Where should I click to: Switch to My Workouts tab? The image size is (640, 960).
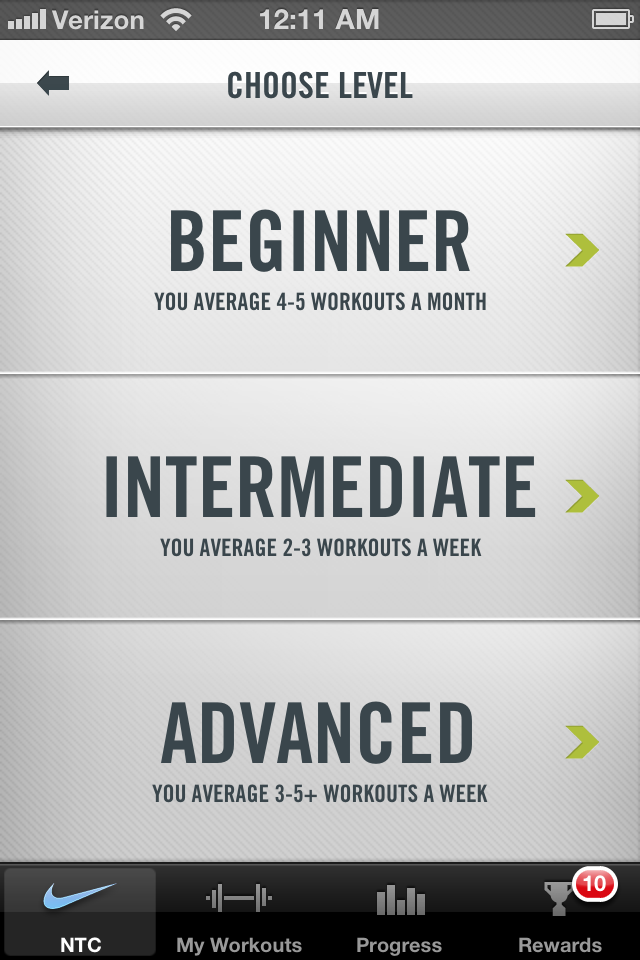coord(239,912)
